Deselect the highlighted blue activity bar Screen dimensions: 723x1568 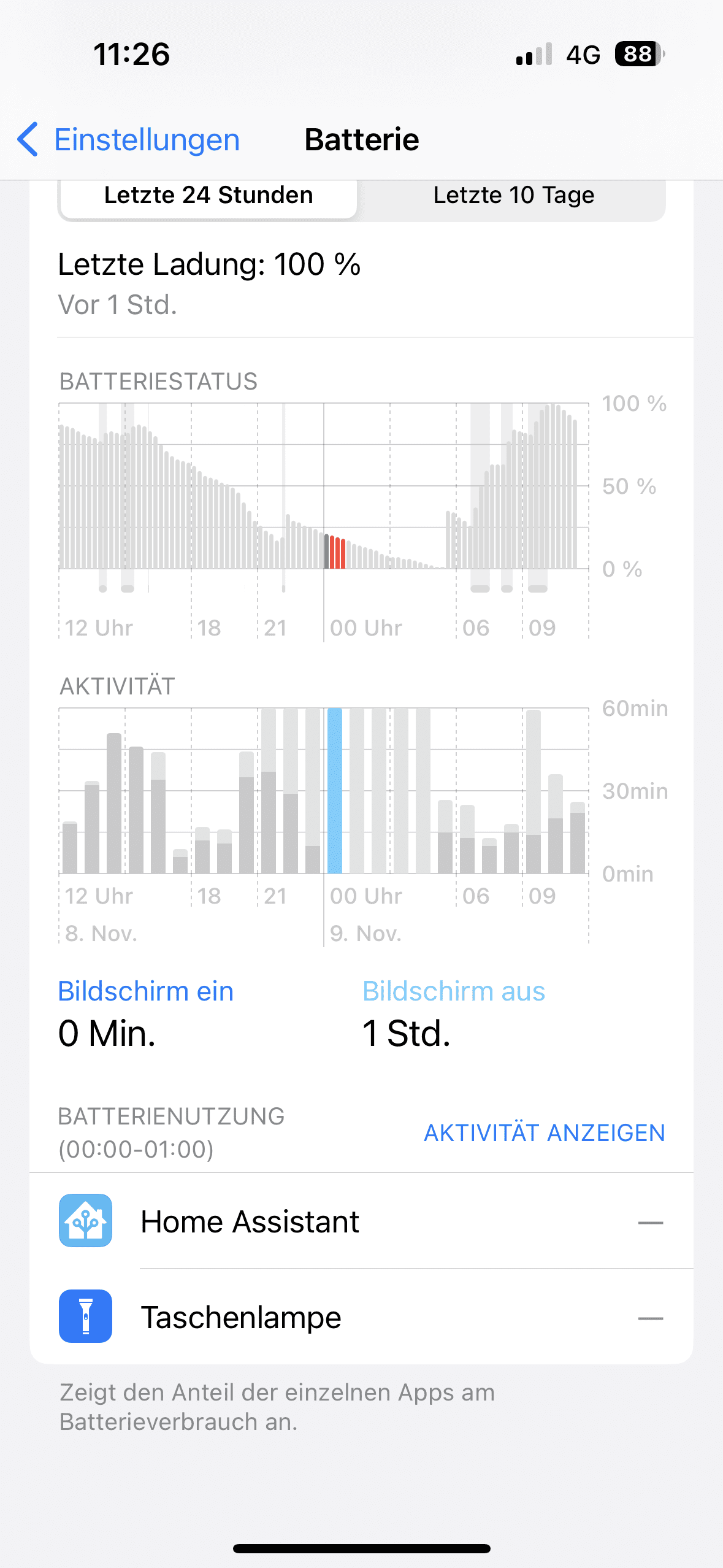[335, 790]
